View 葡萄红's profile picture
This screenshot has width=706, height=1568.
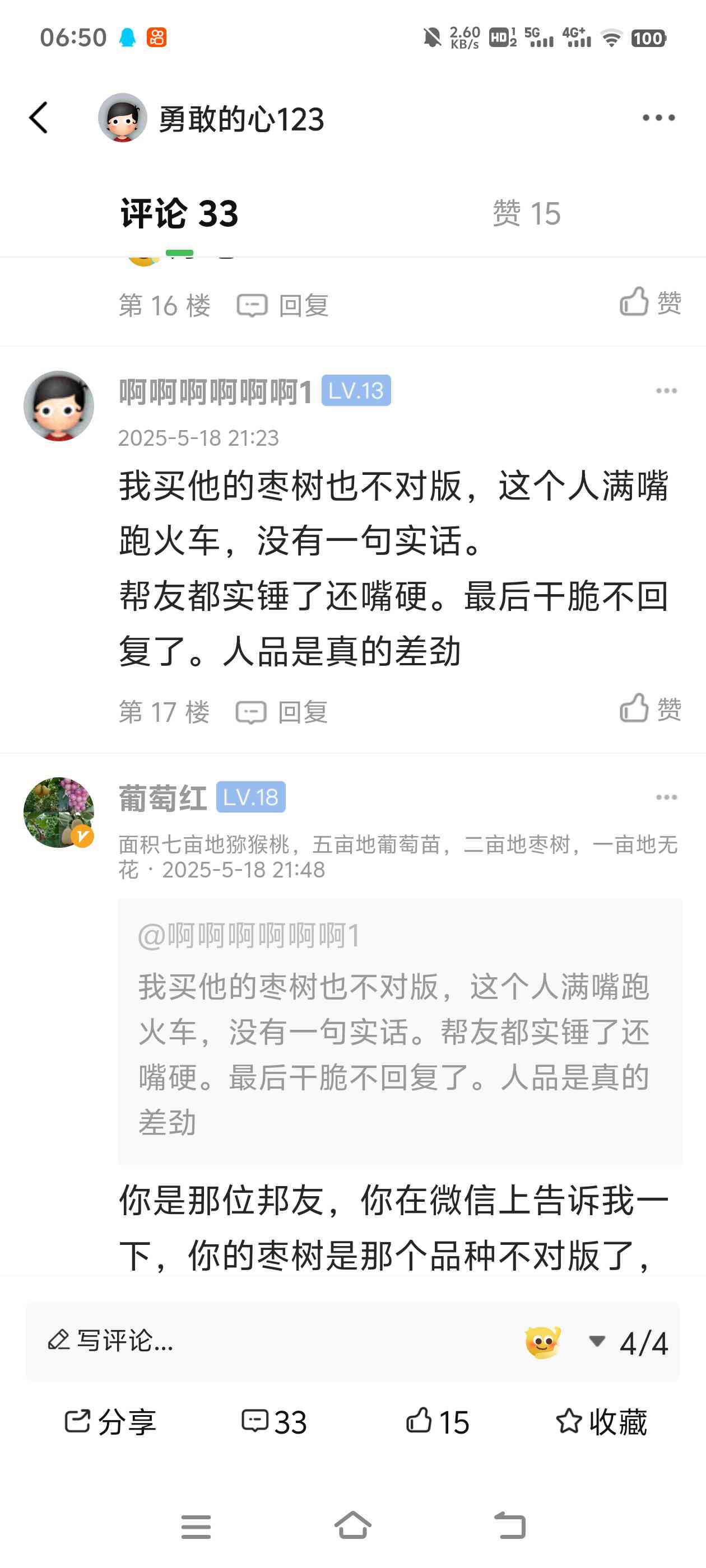coord(59,813)
